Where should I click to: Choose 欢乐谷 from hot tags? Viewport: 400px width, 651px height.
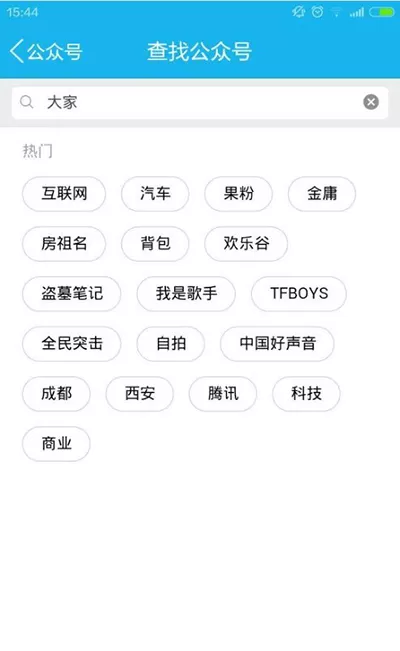246,243
